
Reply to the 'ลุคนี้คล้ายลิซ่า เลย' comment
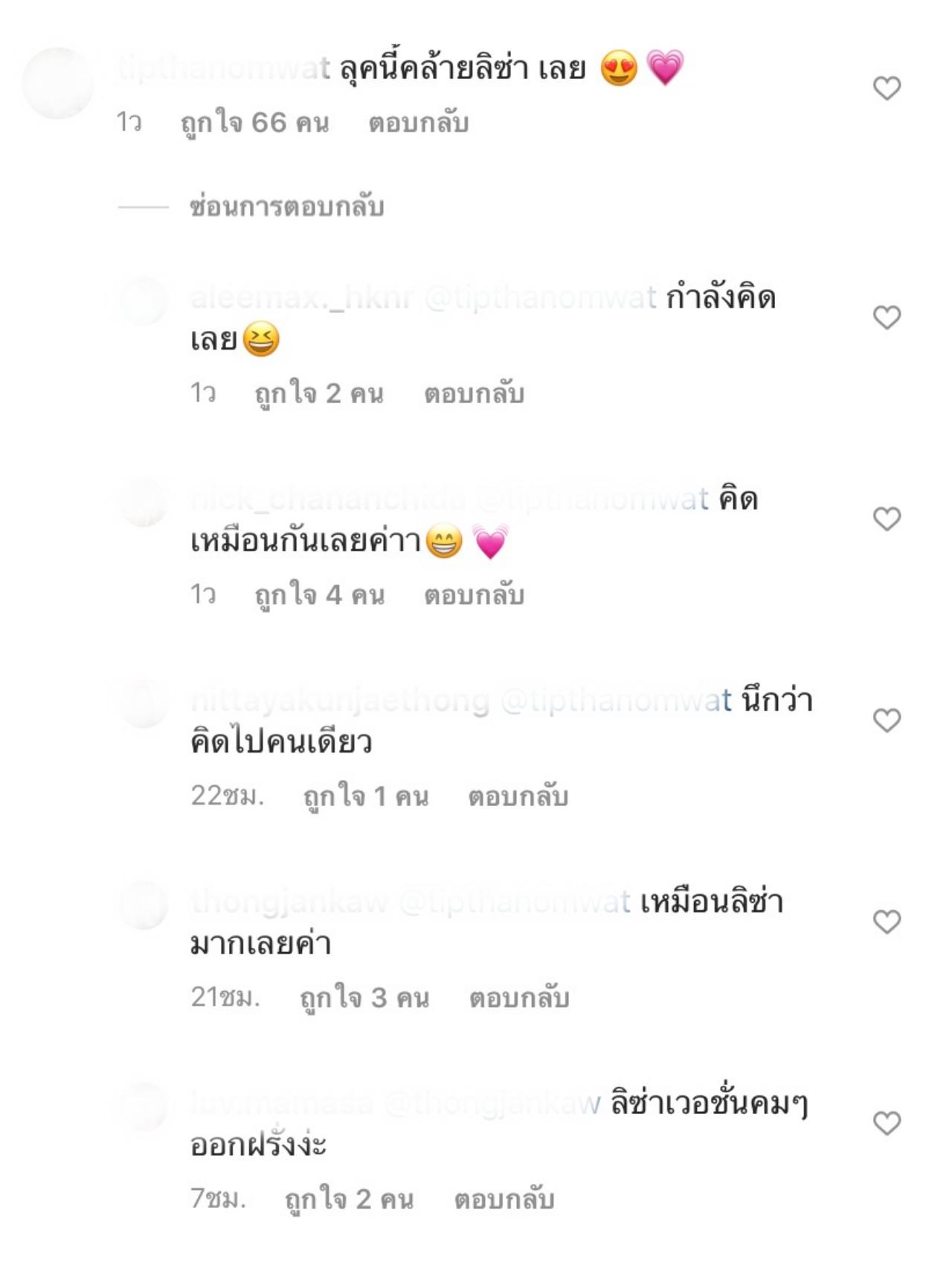(x=418, y=123)
